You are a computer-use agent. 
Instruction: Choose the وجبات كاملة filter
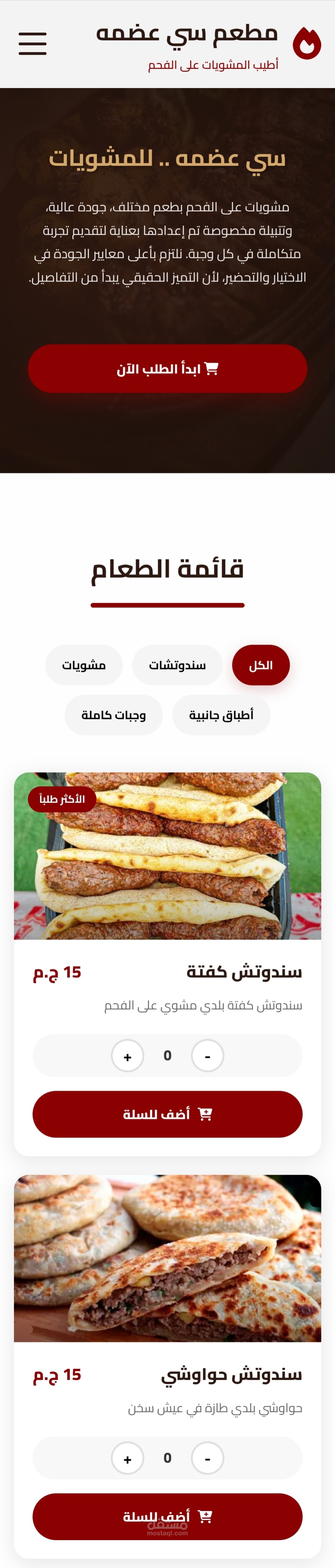pos(114,715)
